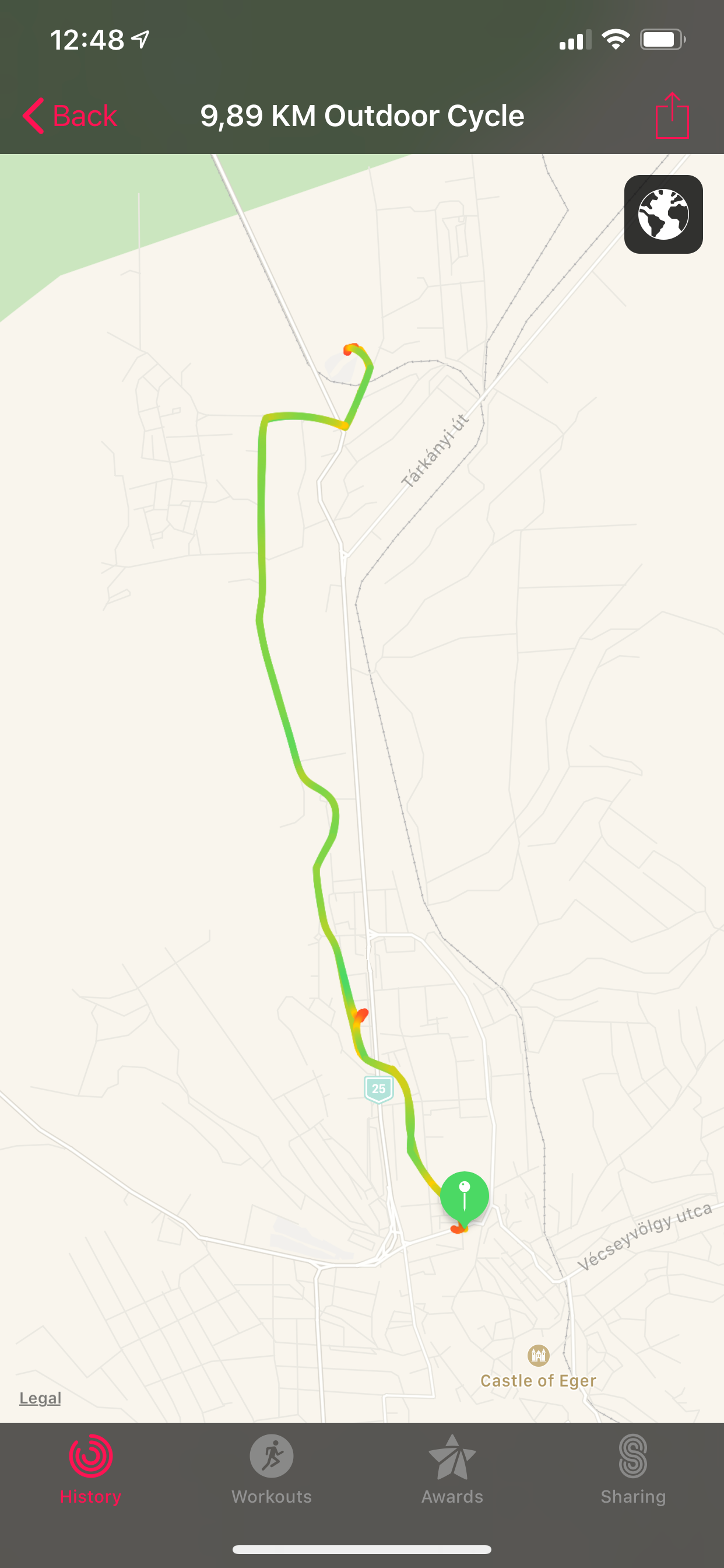The height and width of the screenshot is (1568, 724).
Task: Switch map view with the globe button
Action: tap(663, 214)
